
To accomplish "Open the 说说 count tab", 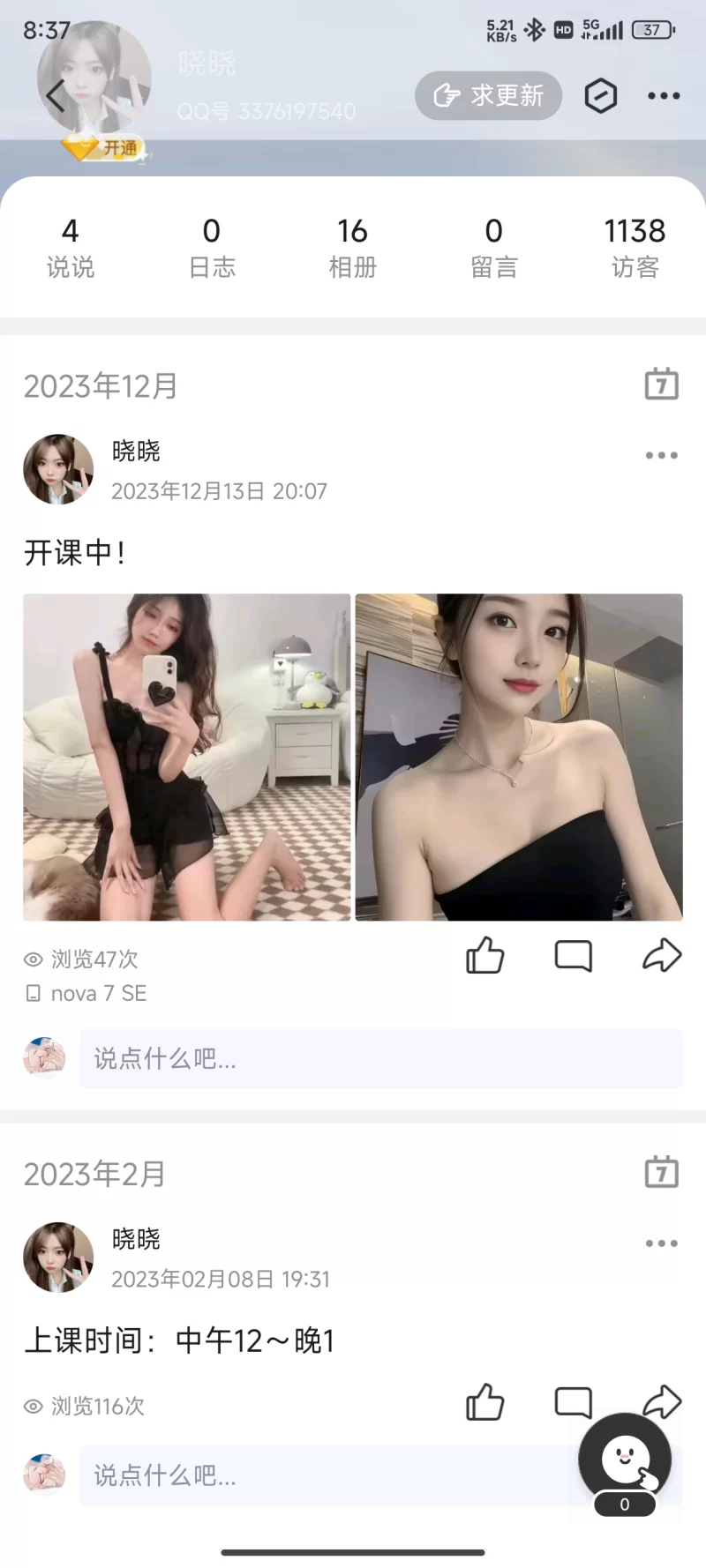I will 71,247.
